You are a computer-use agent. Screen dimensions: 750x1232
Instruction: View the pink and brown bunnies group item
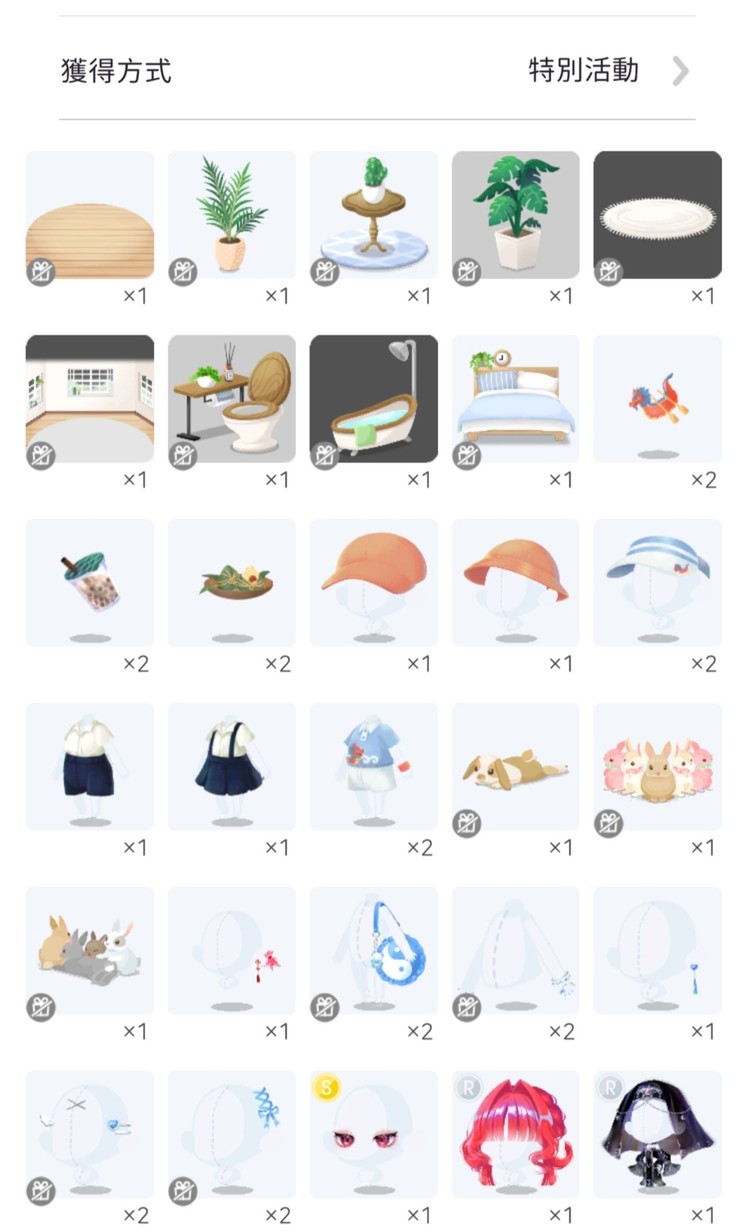(658, 767)
